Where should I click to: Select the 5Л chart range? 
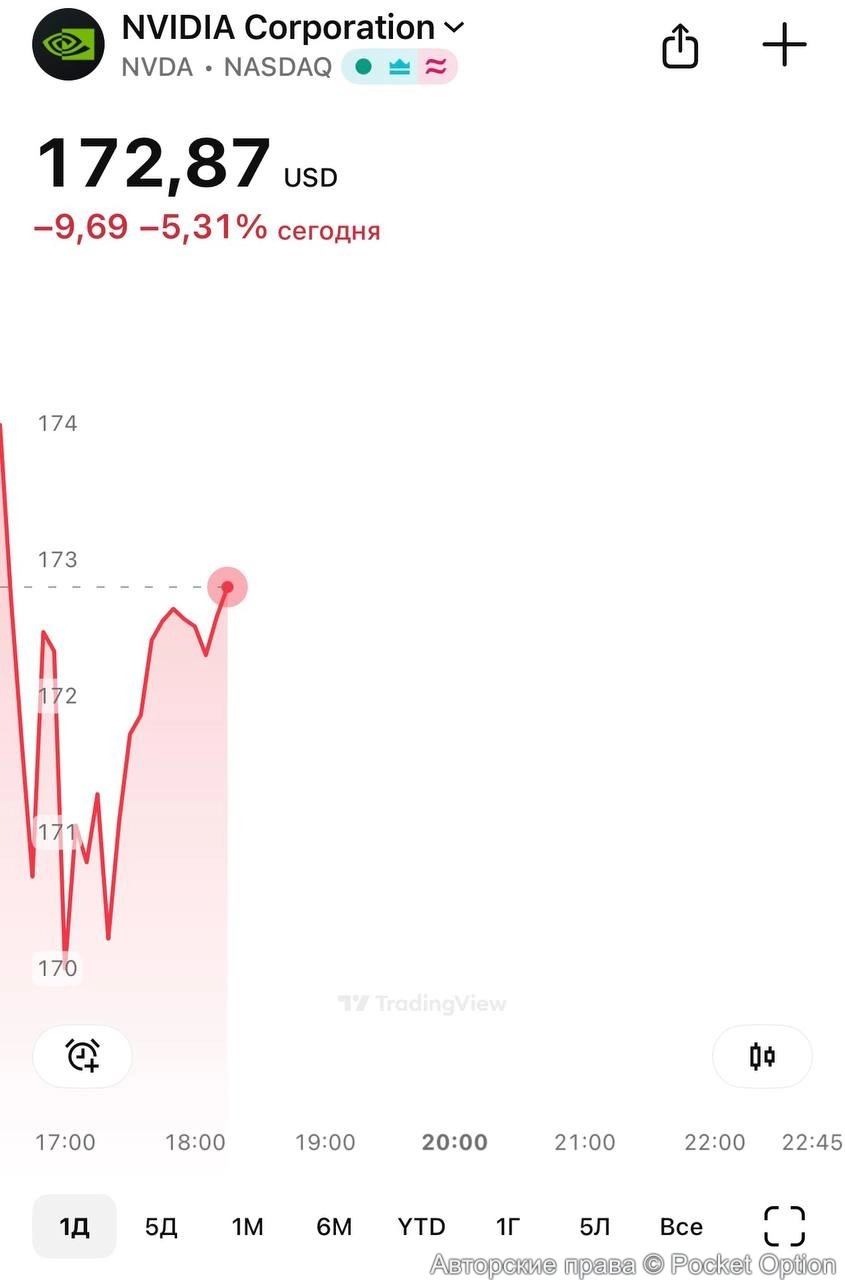click(594, 1226)
